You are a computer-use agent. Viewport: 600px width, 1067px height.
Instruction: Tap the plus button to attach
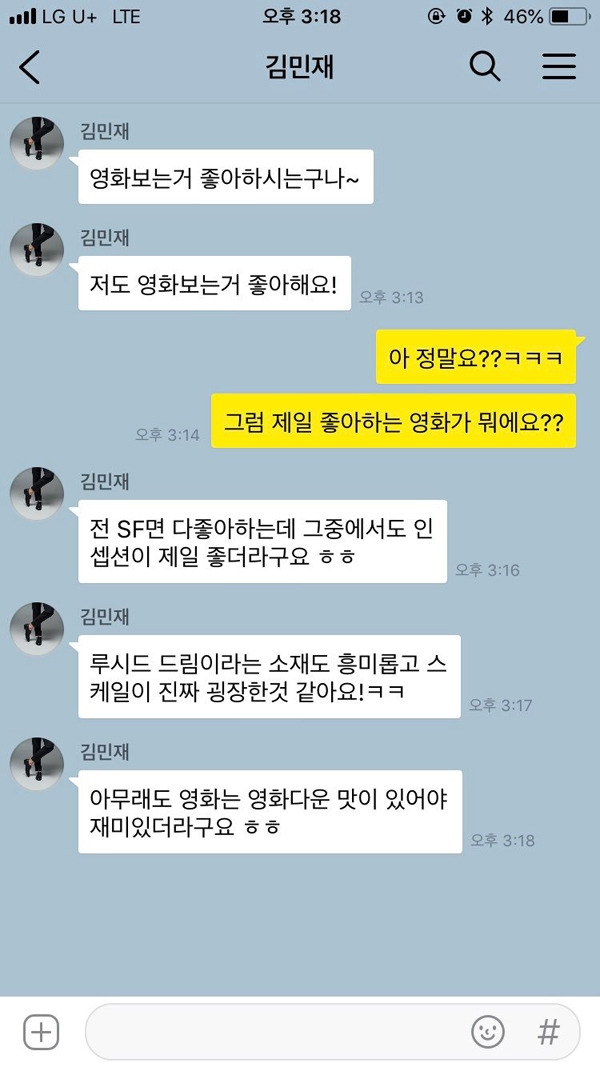point(41,1032)
